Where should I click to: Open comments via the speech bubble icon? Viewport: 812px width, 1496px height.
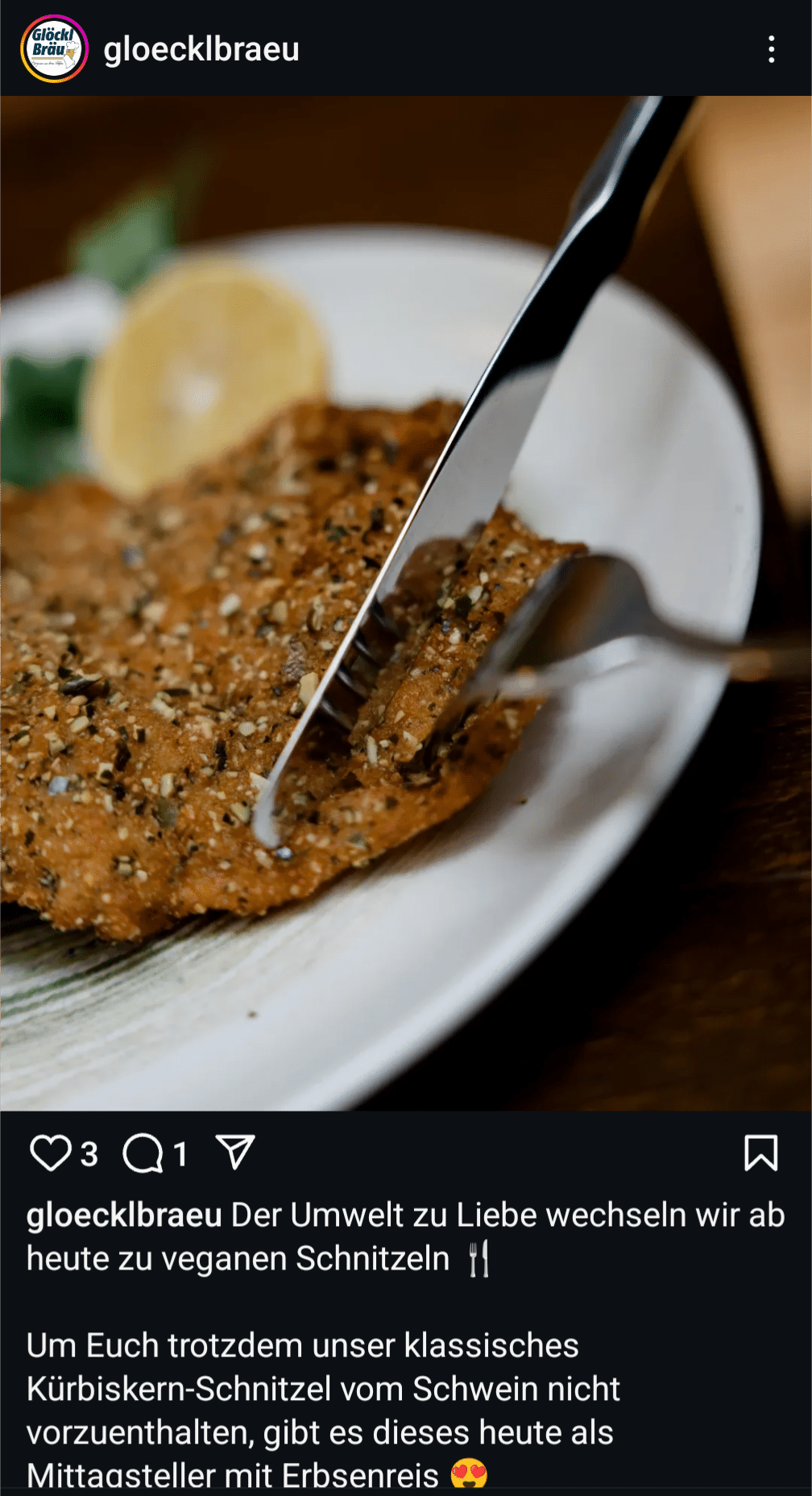click(143, 1153)
